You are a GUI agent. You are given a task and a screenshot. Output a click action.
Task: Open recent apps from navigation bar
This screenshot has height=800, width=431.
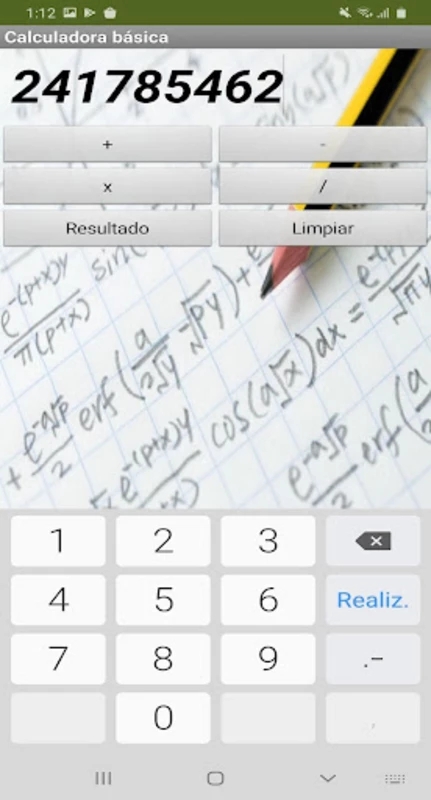[x=104, y=778]
